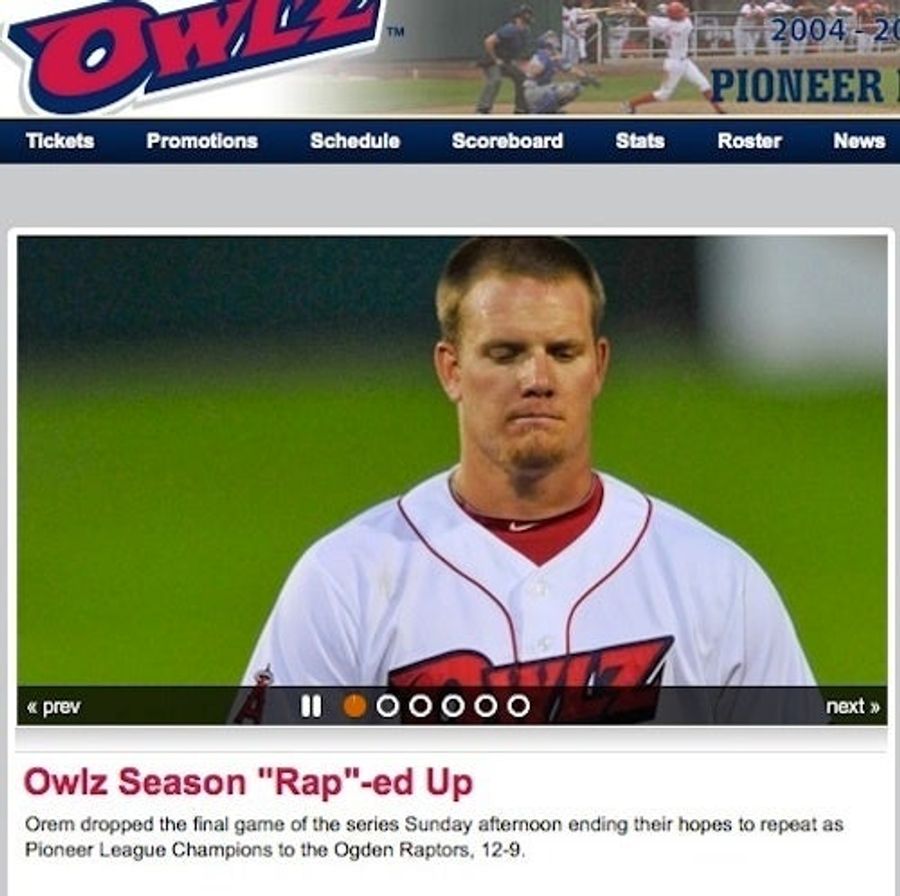
Task: Jump to the sixth slide dot
Action: (x=518, y=706)
